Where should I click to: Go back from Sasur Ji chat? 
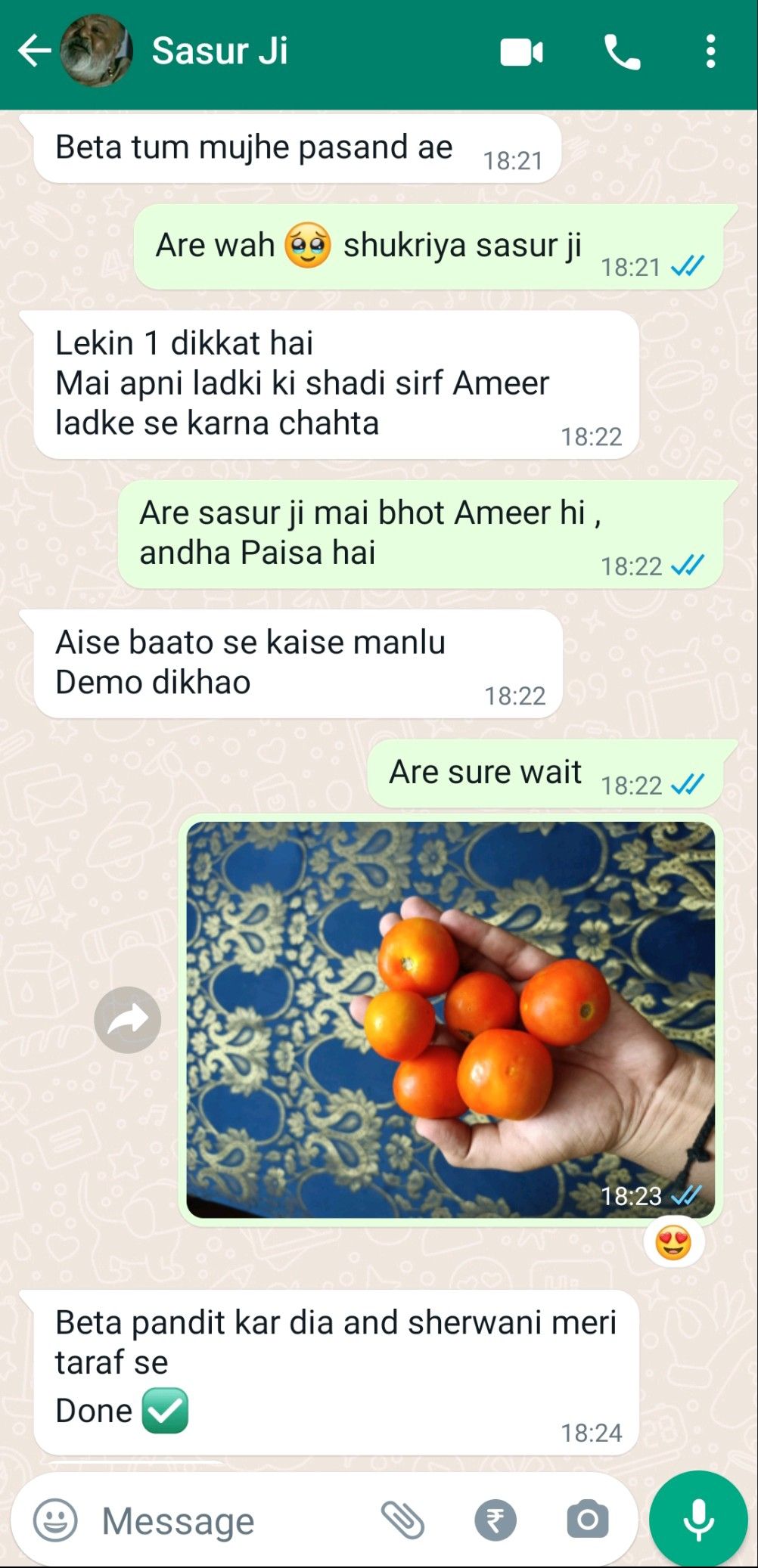(33, 51)
